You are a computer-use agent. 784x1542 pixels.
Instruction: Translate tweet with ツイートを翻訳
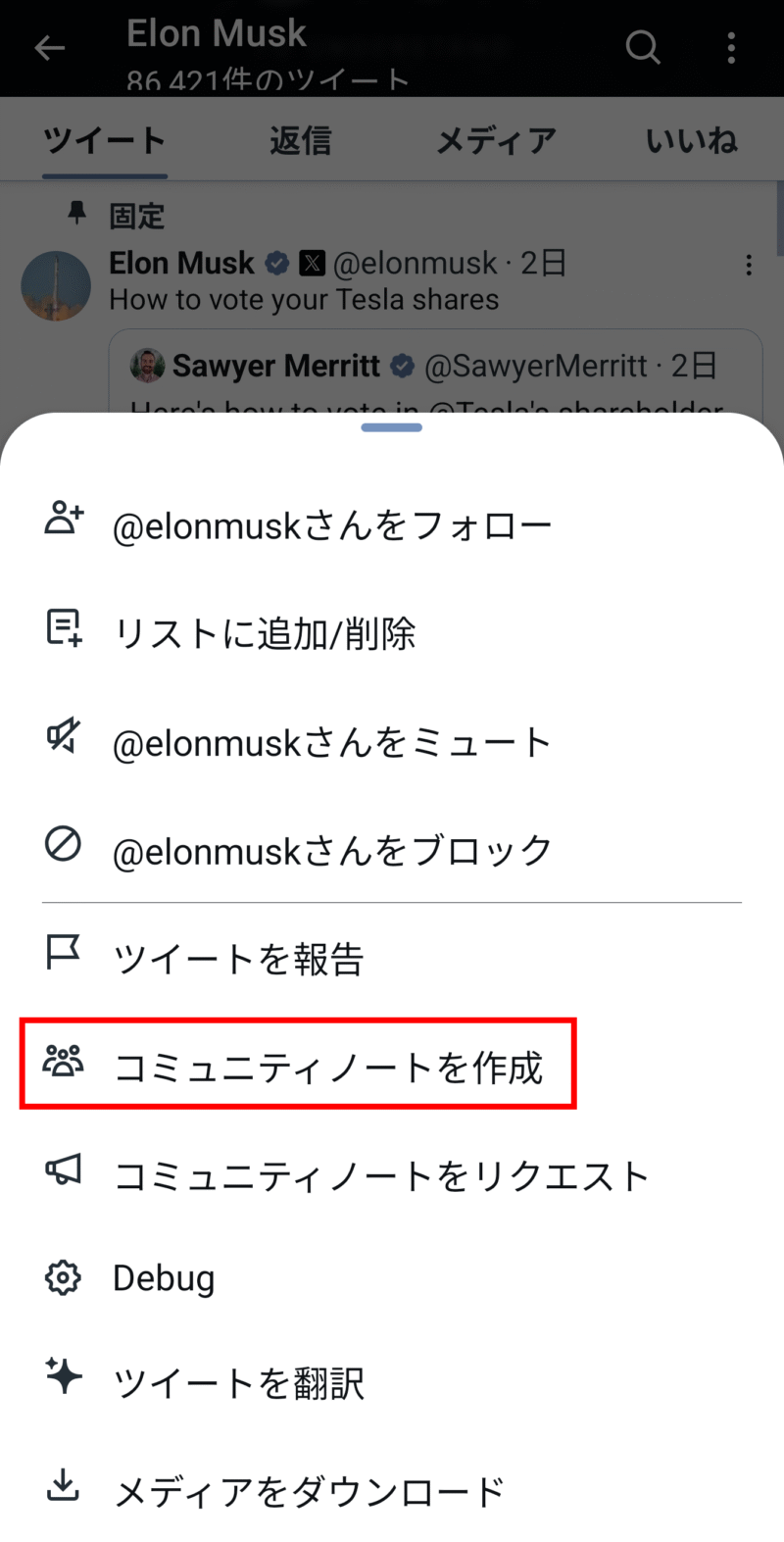238,1383
